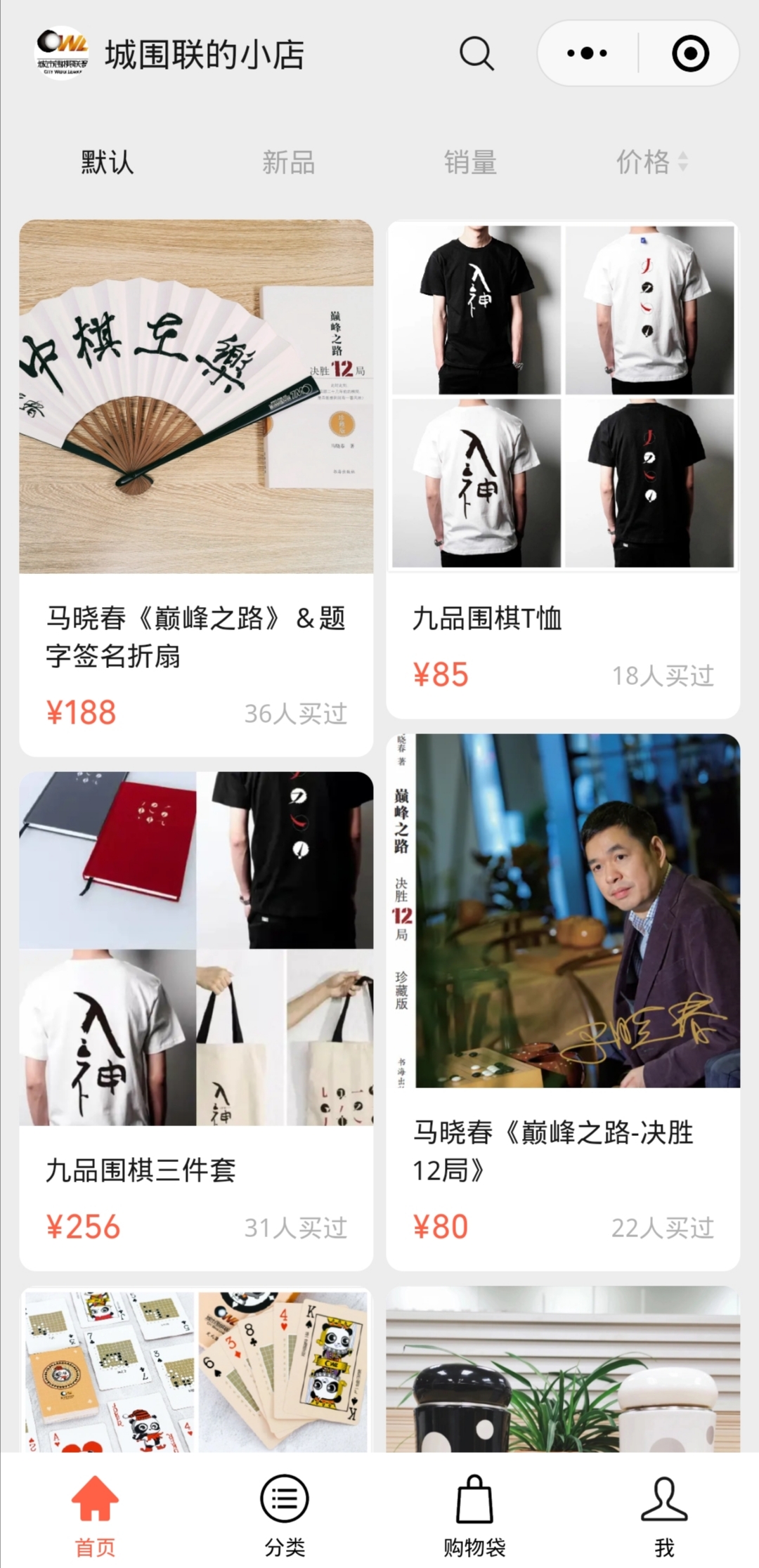Close the mini program via target icon
759x1568 pixels.
click(690, 53)
